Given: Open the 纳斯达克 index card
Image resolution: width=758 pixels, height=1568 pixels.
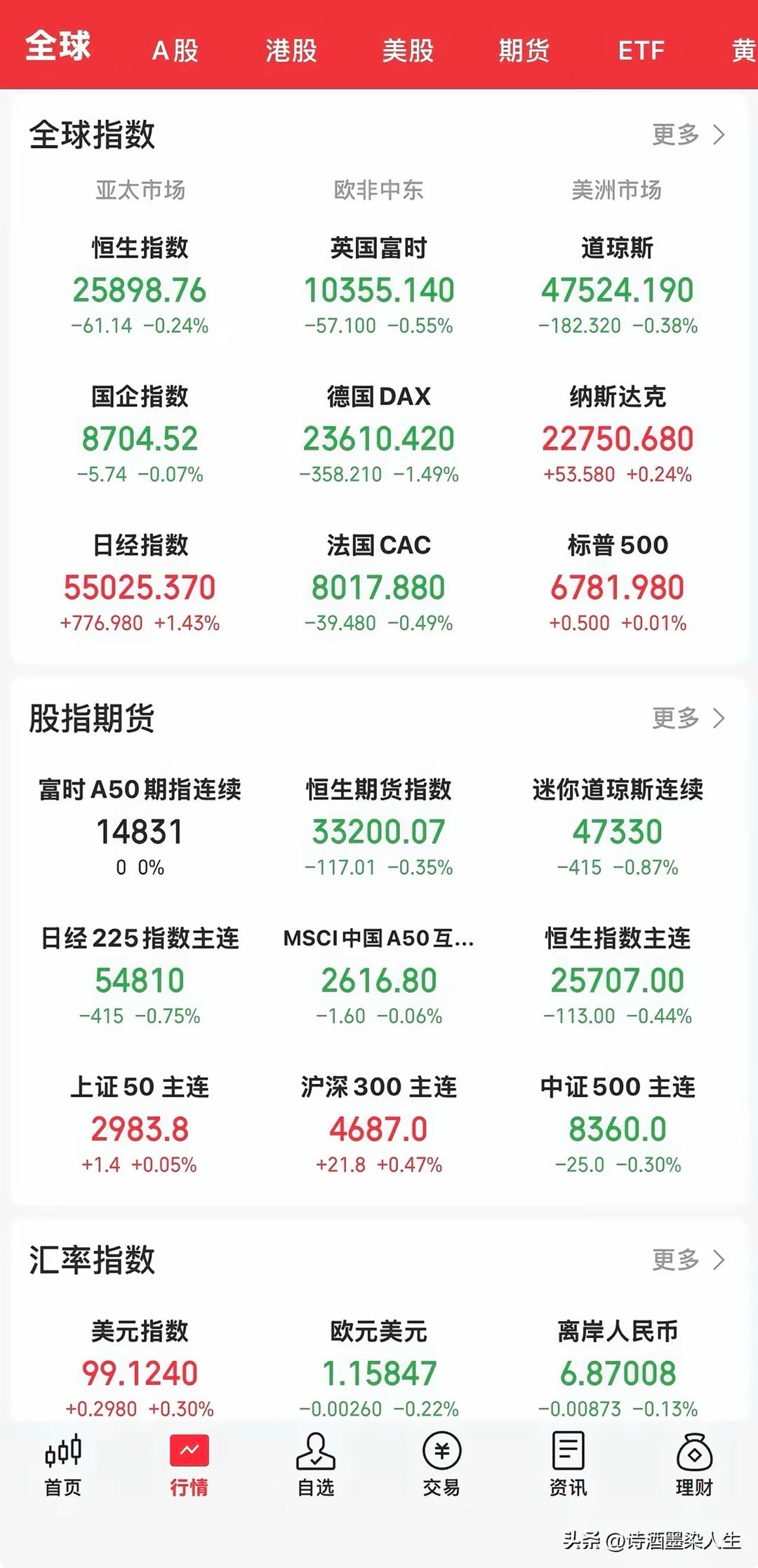Looking at the screenshot, I should point(618,434).
